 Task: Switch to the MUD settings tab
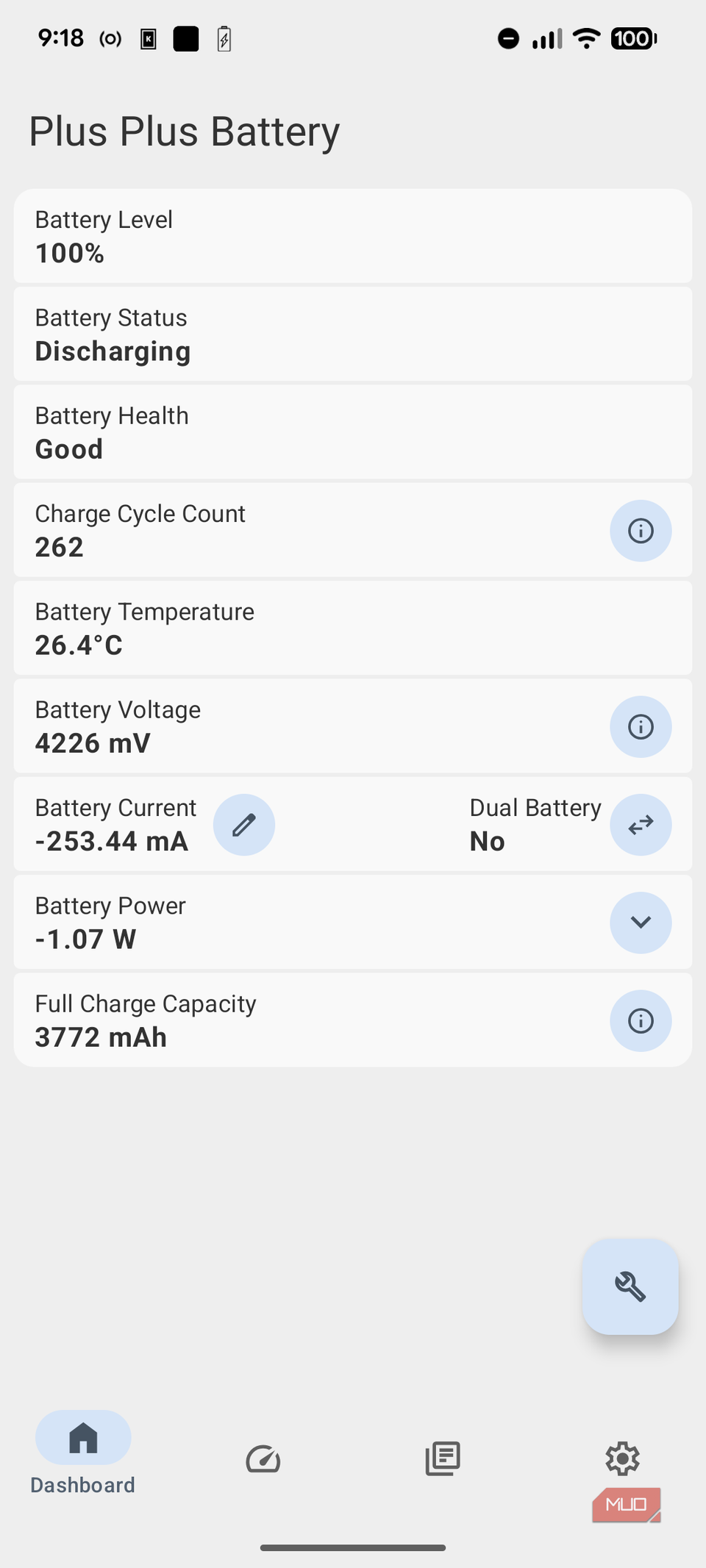tap(625, 1504)
